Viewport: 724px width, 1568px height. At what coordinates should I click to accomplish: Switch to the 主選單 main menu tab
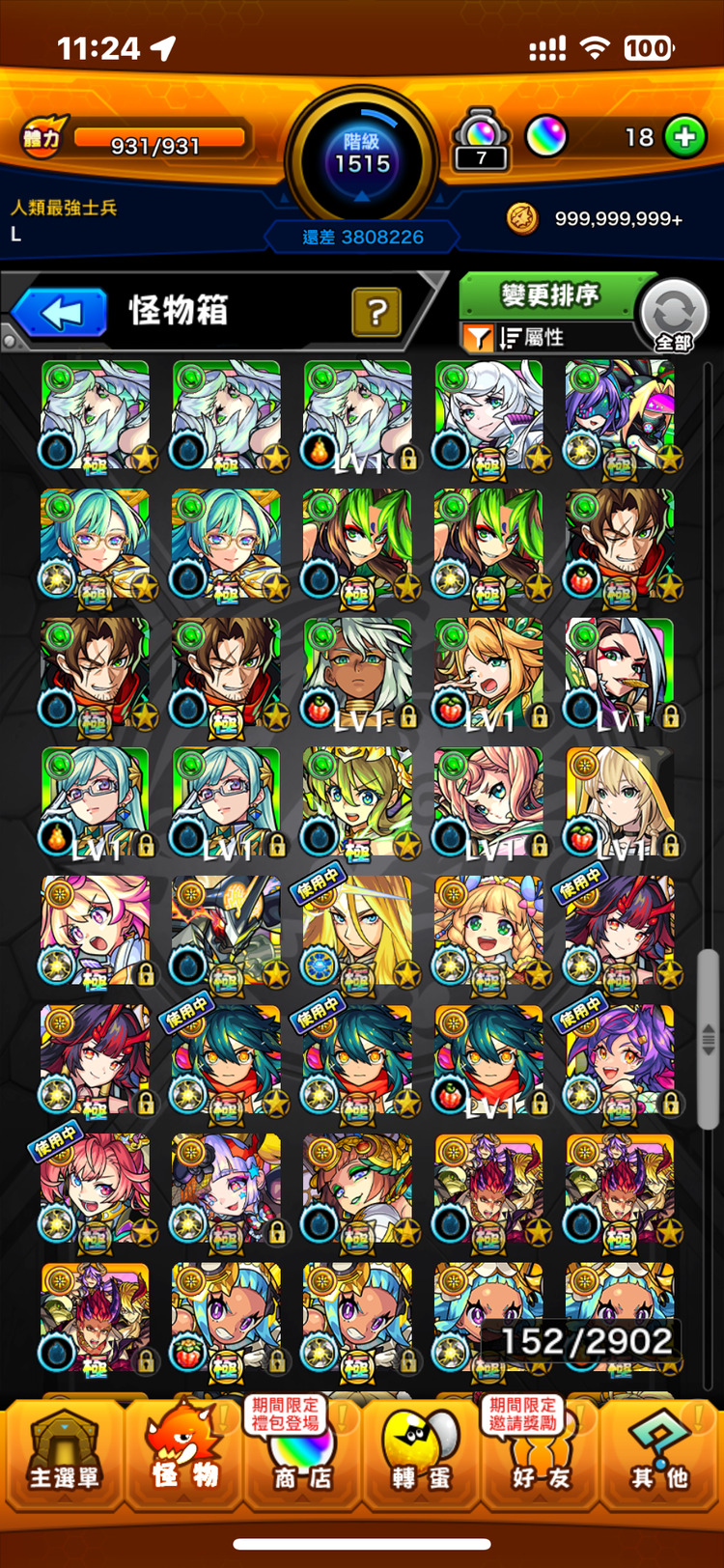63,1456
